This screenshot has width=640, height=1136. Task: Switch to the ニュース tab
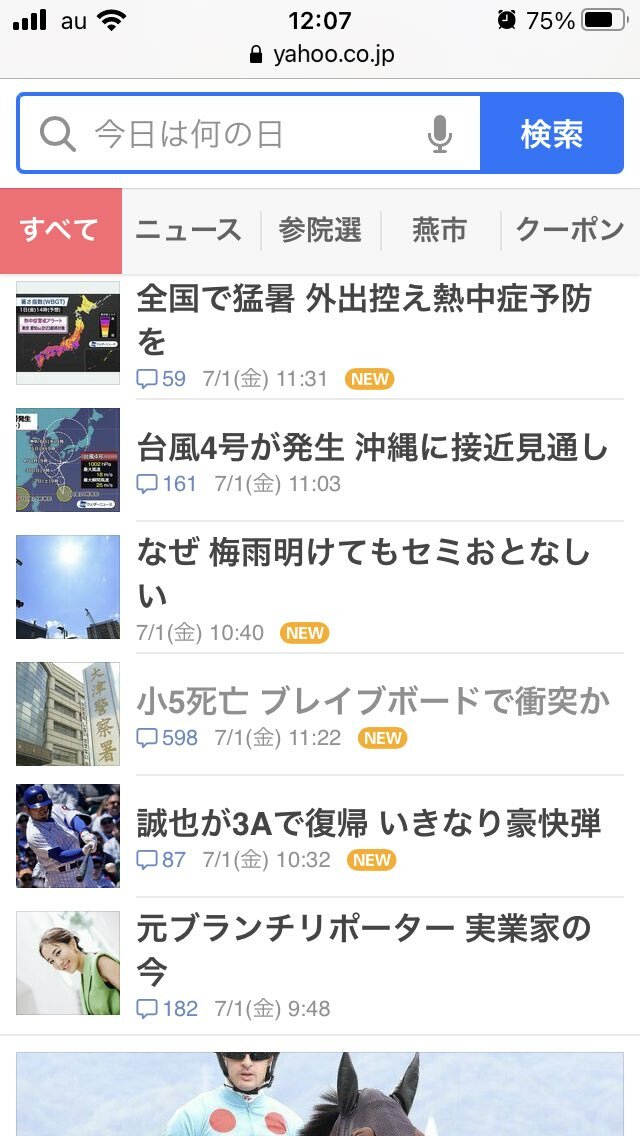click(x=189, y=230)
